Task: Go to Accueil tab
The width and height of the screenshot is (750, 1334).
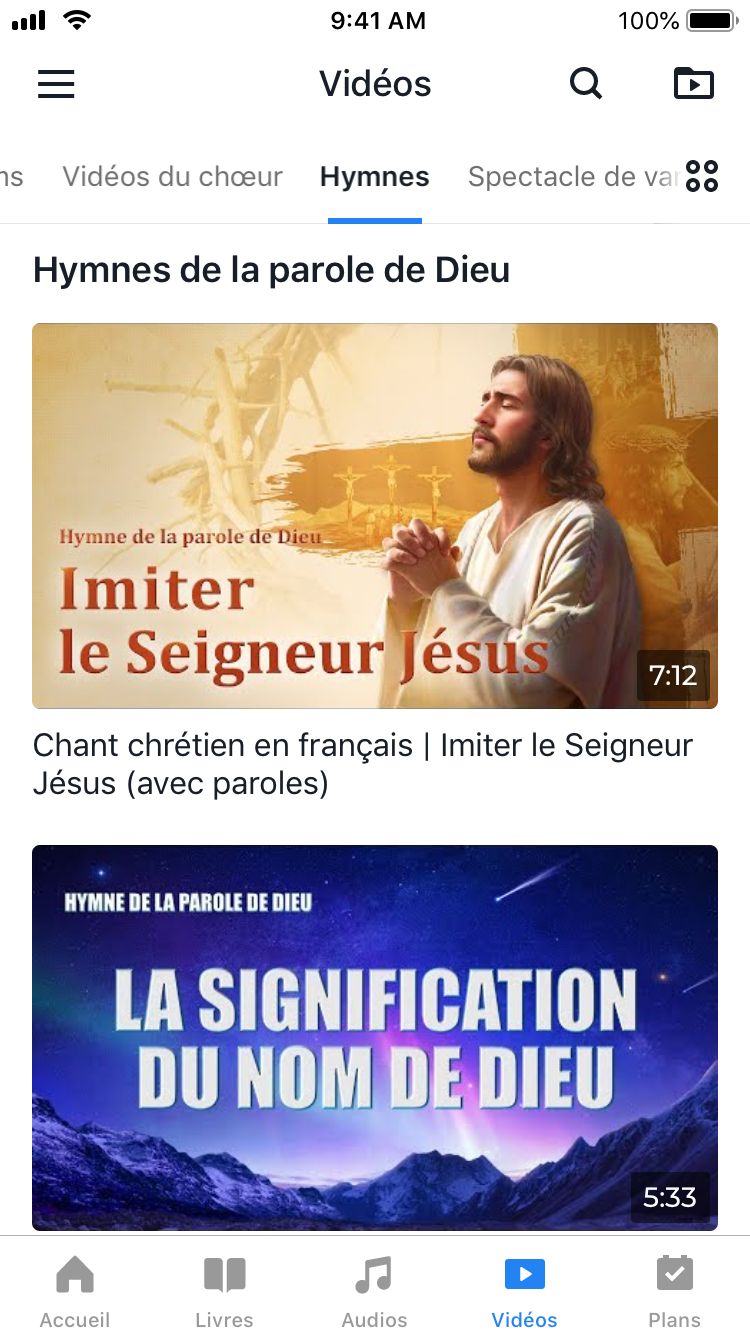Action: (75, 1290)
